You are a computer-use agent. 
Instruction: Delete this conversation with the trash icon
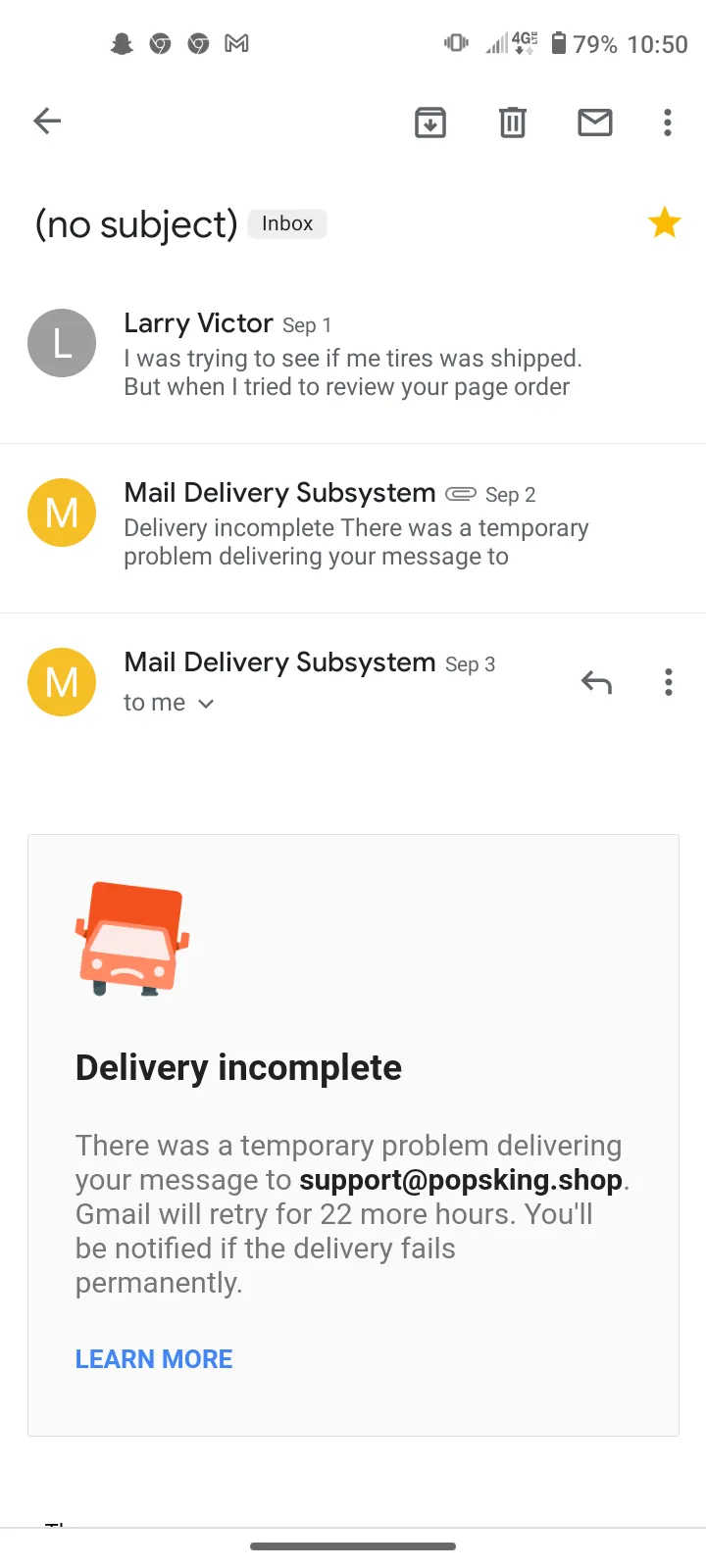(x=513, y=122)
